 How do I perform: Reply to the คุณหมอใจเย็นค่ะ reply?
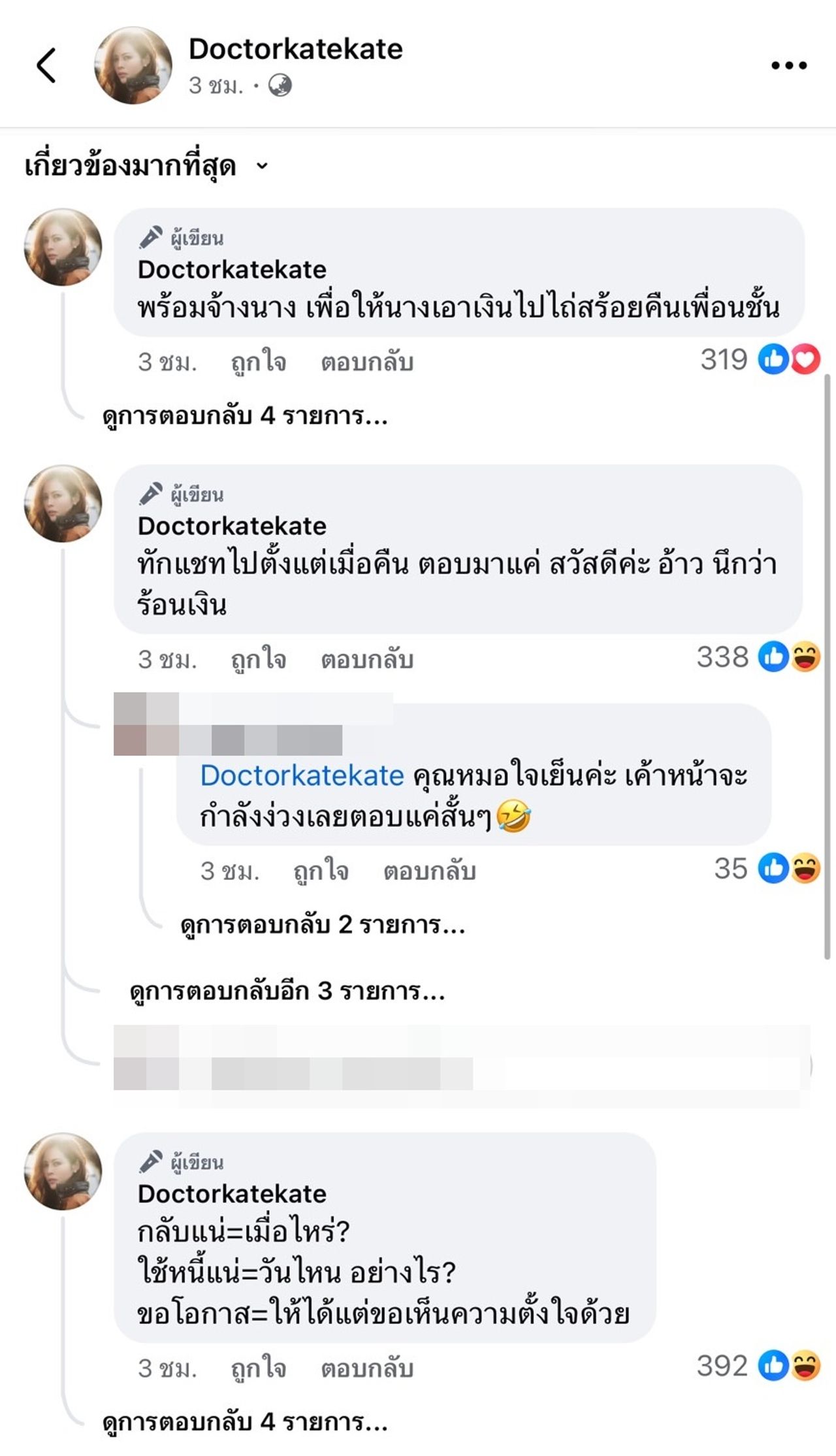pos(429,870)
